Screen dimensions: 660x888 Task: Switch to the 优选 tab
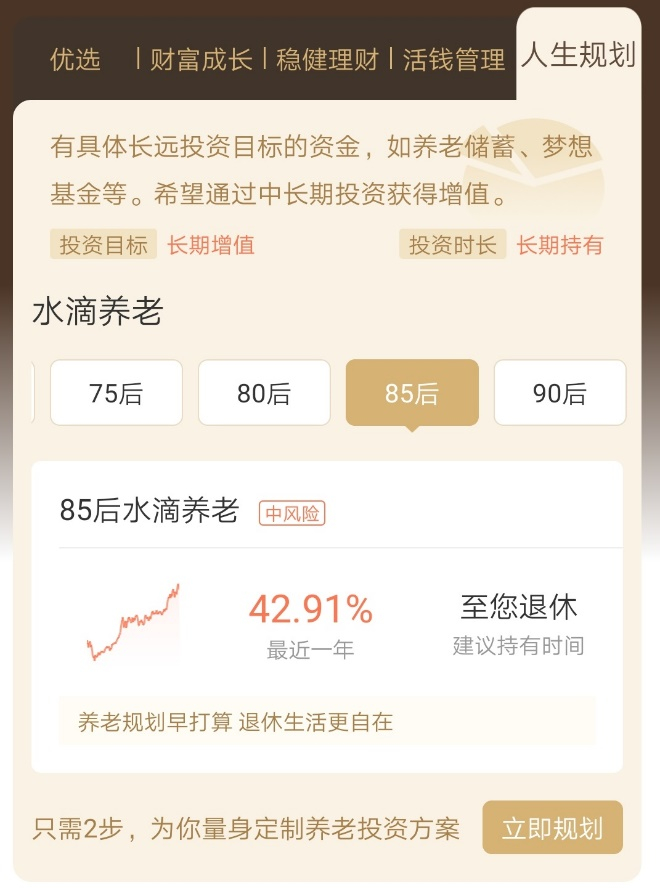(75, 59)
